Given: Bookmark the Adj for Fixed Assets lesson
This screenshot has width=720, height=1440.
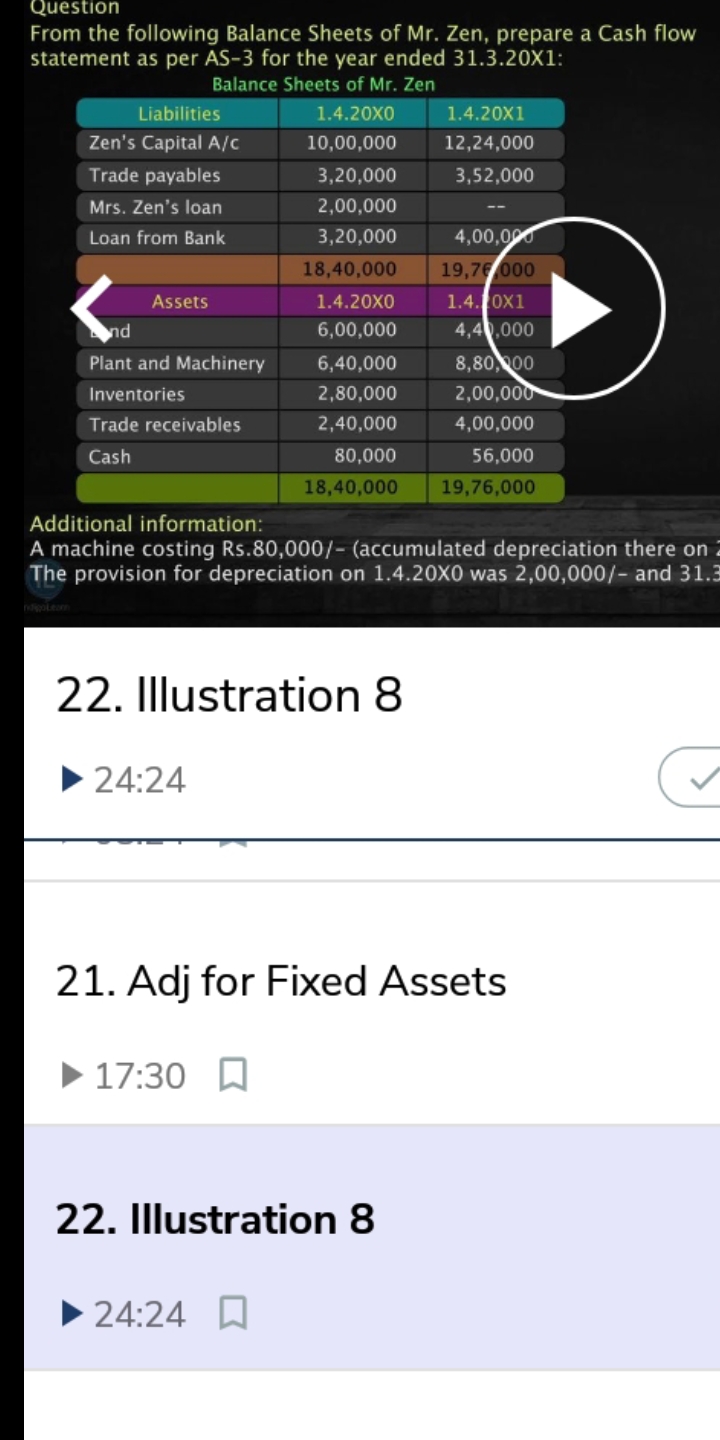Looking at the screenshot, I should pyautogui.click(x=231, y=1076).
